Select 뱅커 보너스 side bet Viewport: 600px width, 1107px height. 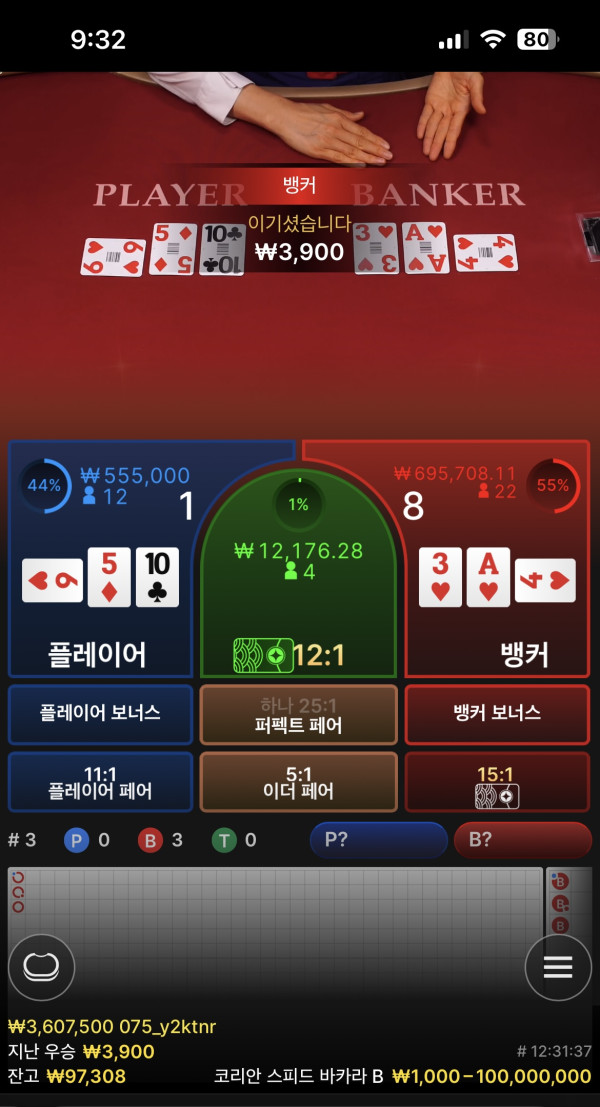pyautogui.click(x=497, y=714)
